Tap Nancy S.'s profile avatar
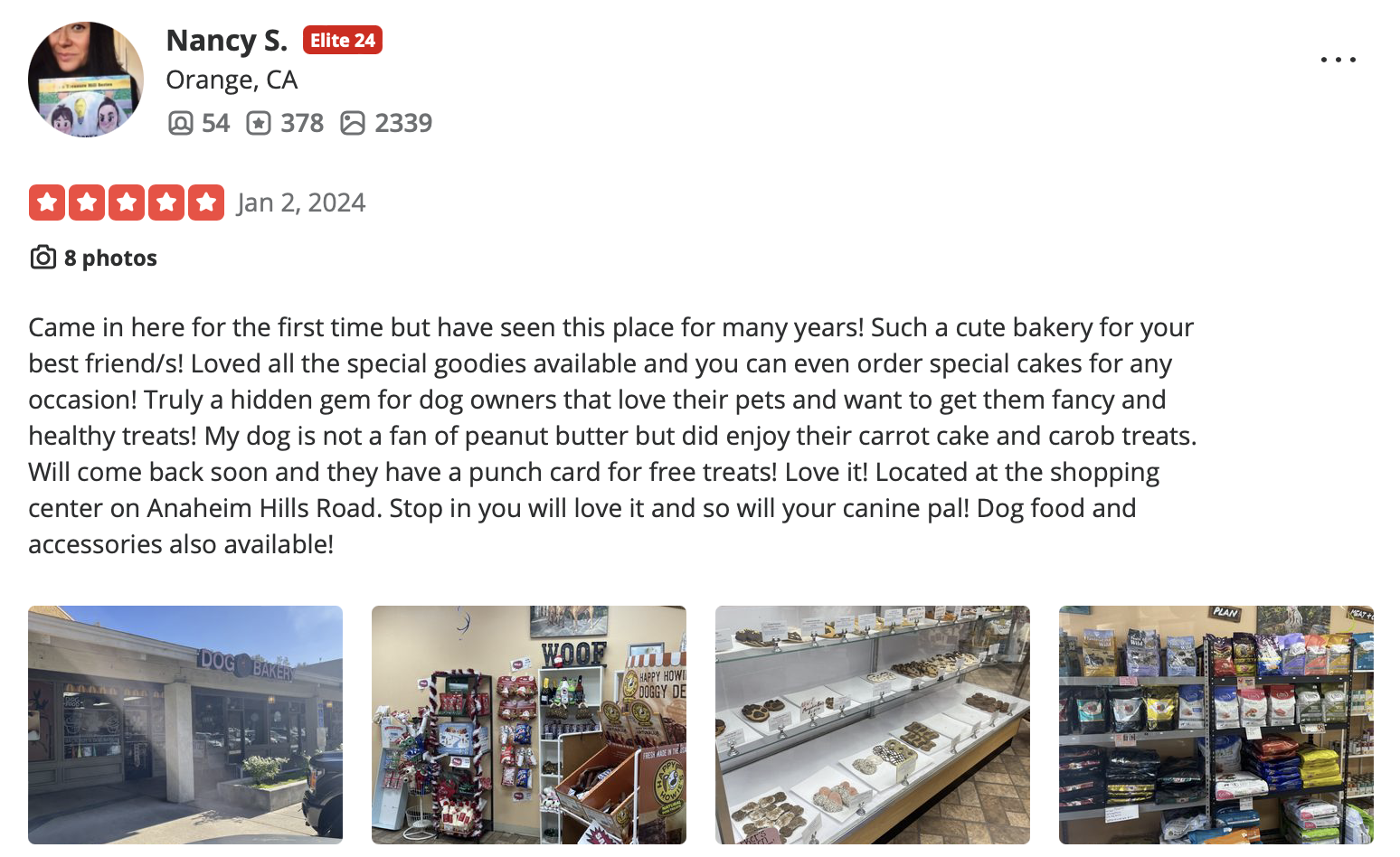The height and width of the screenshot is (857, 1400). 86,80
